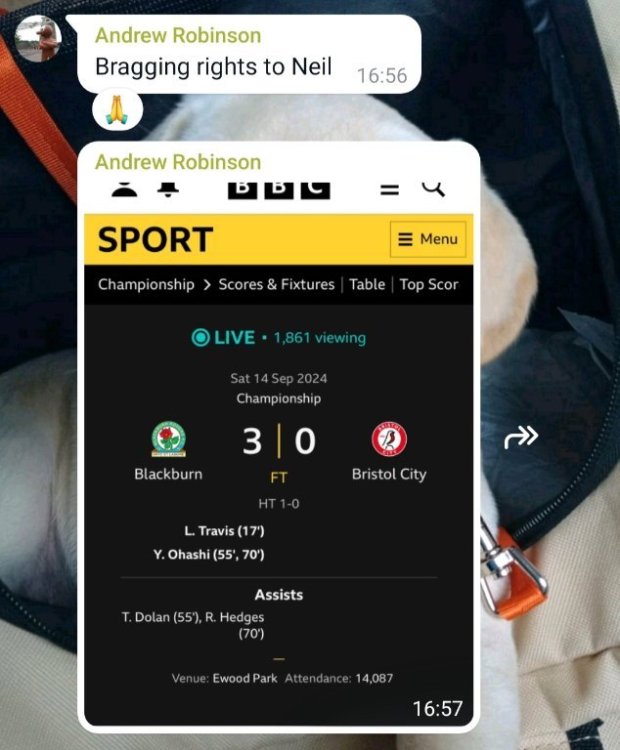
Task: Open the shared Blackburn score screenshot image
Action: pyautogui.click(x=279, y=450)
